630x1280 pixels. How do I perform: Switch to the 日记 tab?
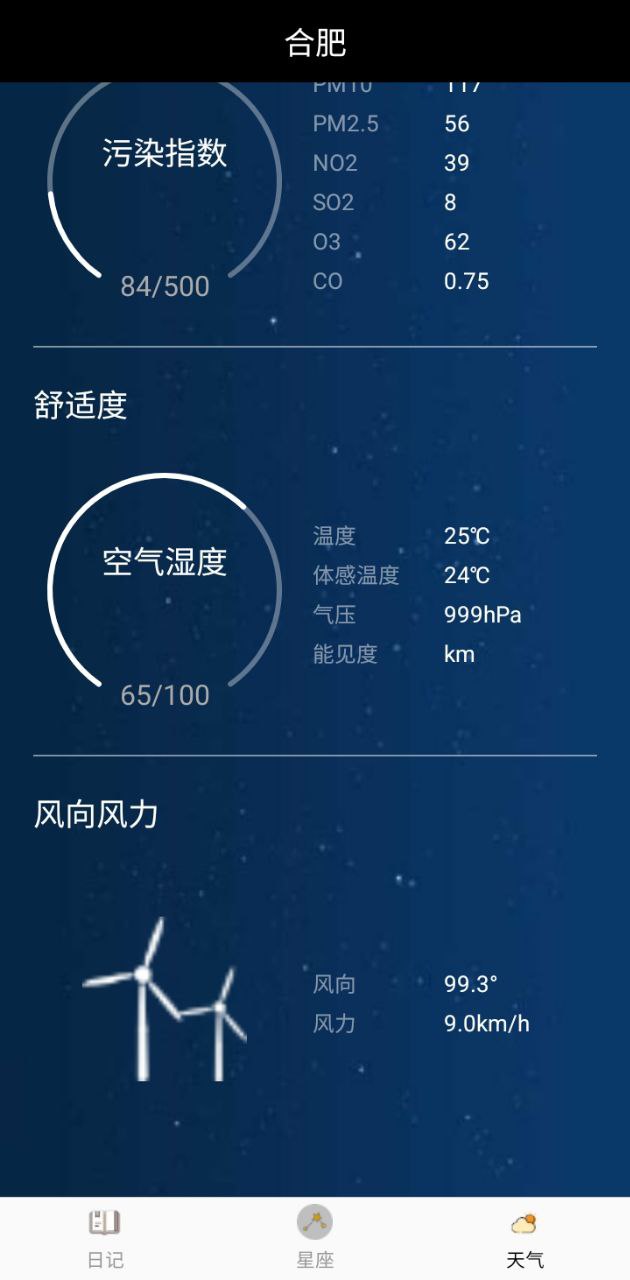[105, 1238]
